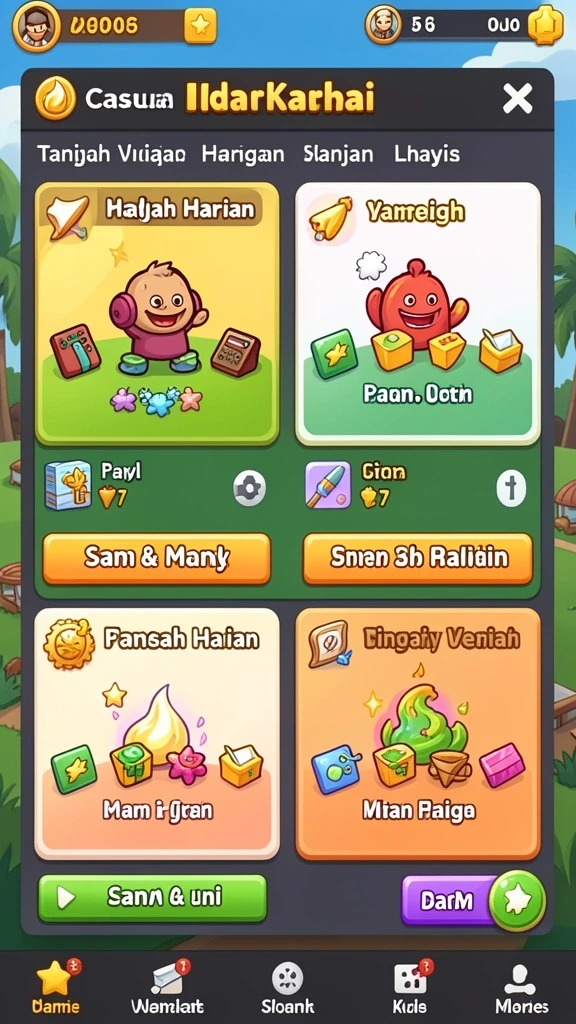Open the Kuls tab

click(410, 986)
